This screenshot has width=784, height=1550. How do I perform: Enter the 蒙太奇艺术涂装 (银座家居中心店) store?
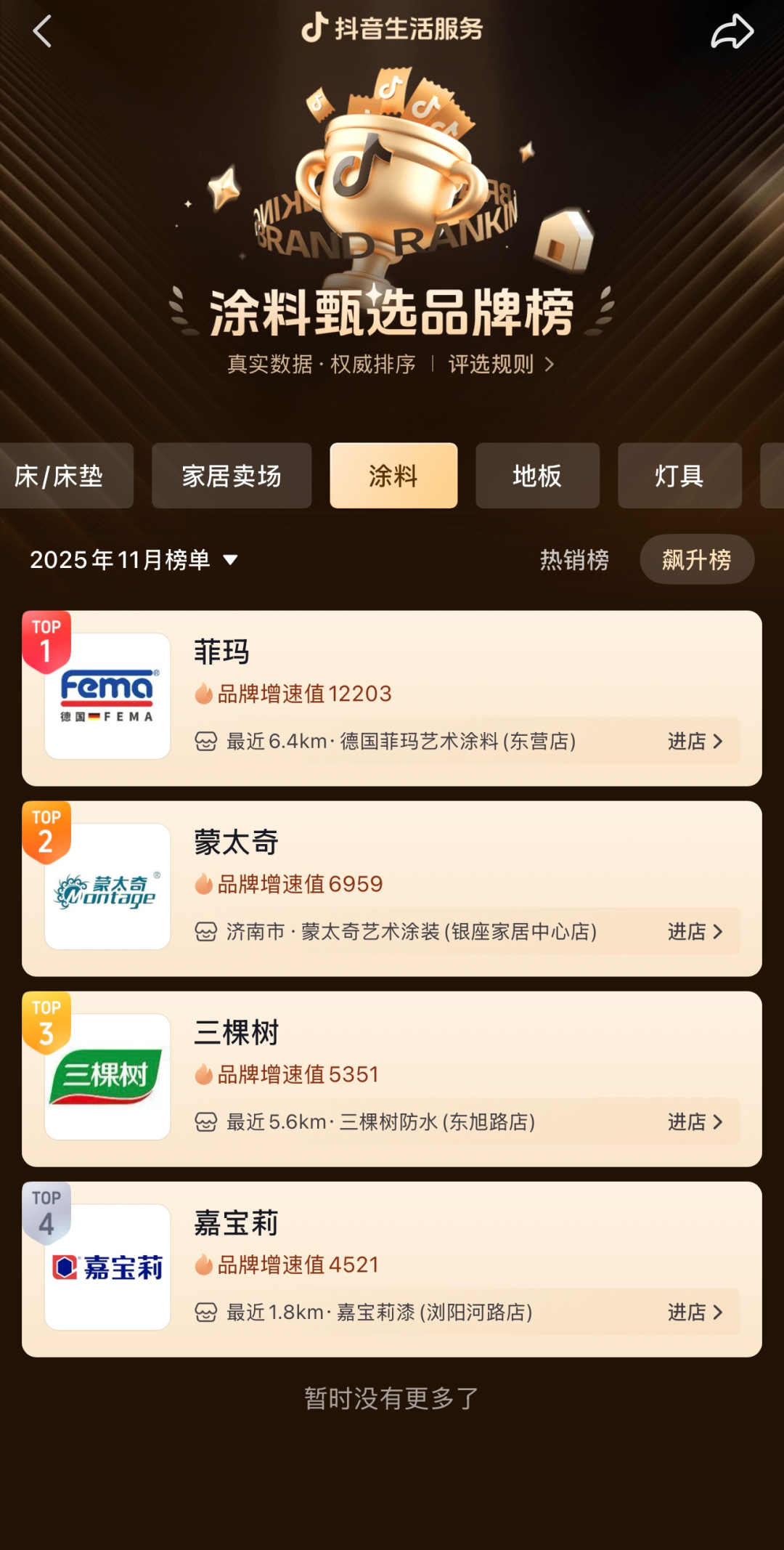coord(694,932)
